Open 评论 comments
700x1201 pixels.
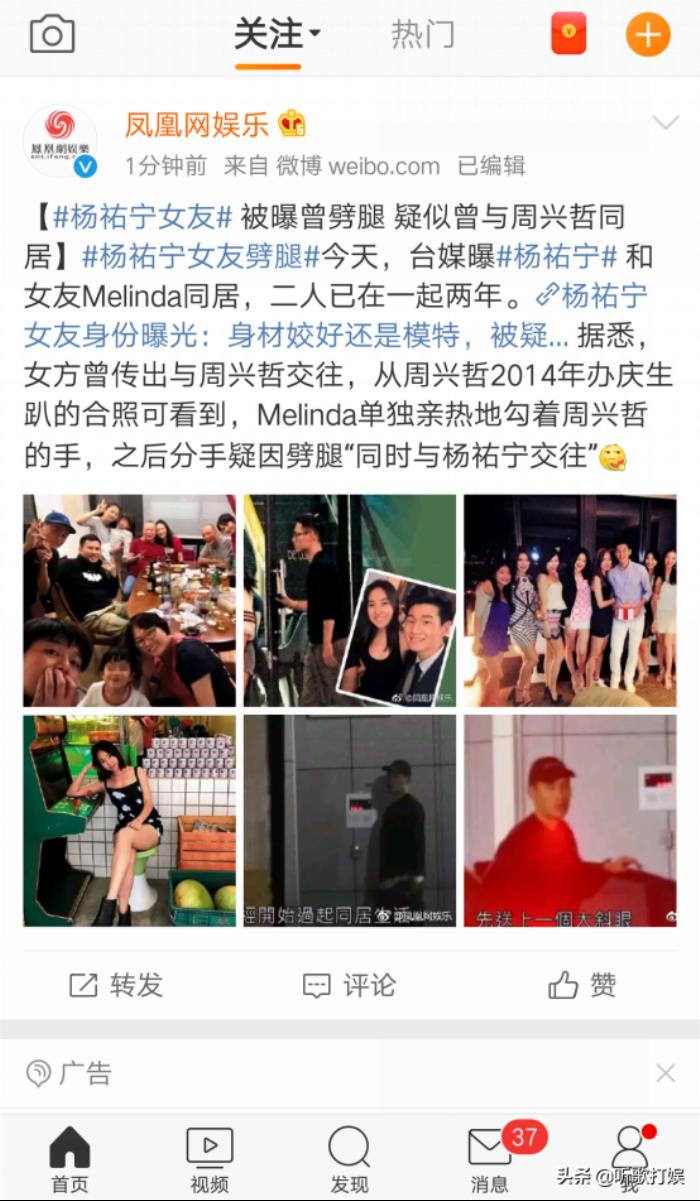coord(349,986)
